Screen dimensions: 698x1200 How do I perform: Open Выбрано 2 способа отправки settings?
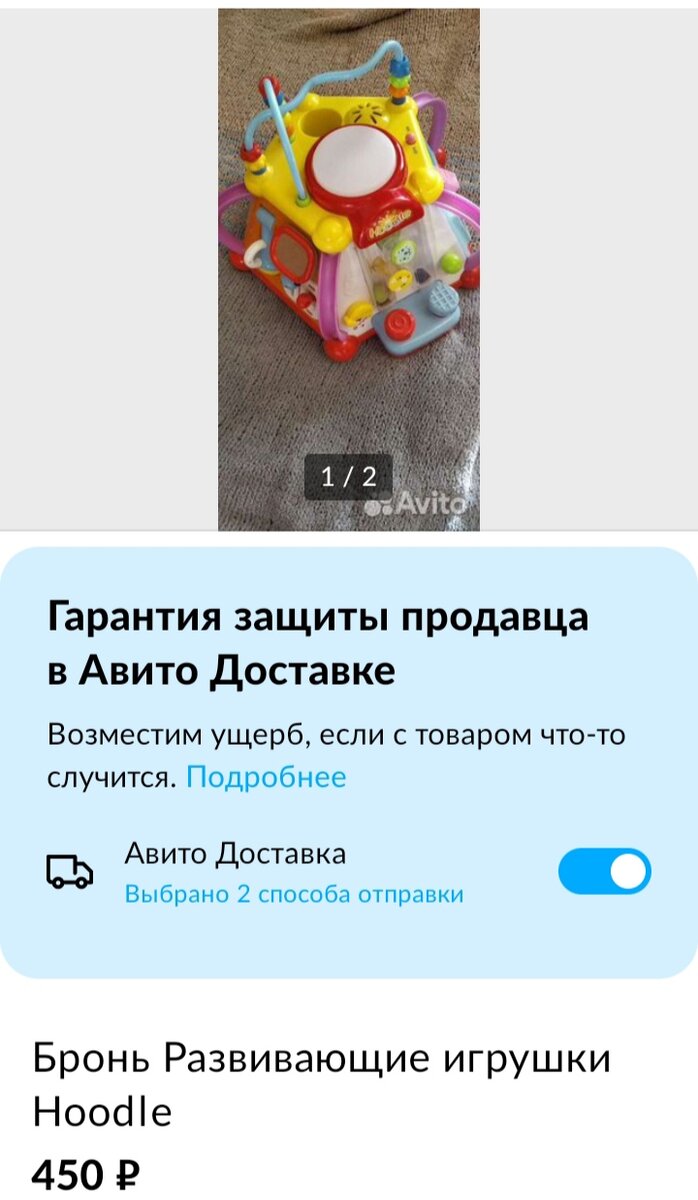pos(293,894)
